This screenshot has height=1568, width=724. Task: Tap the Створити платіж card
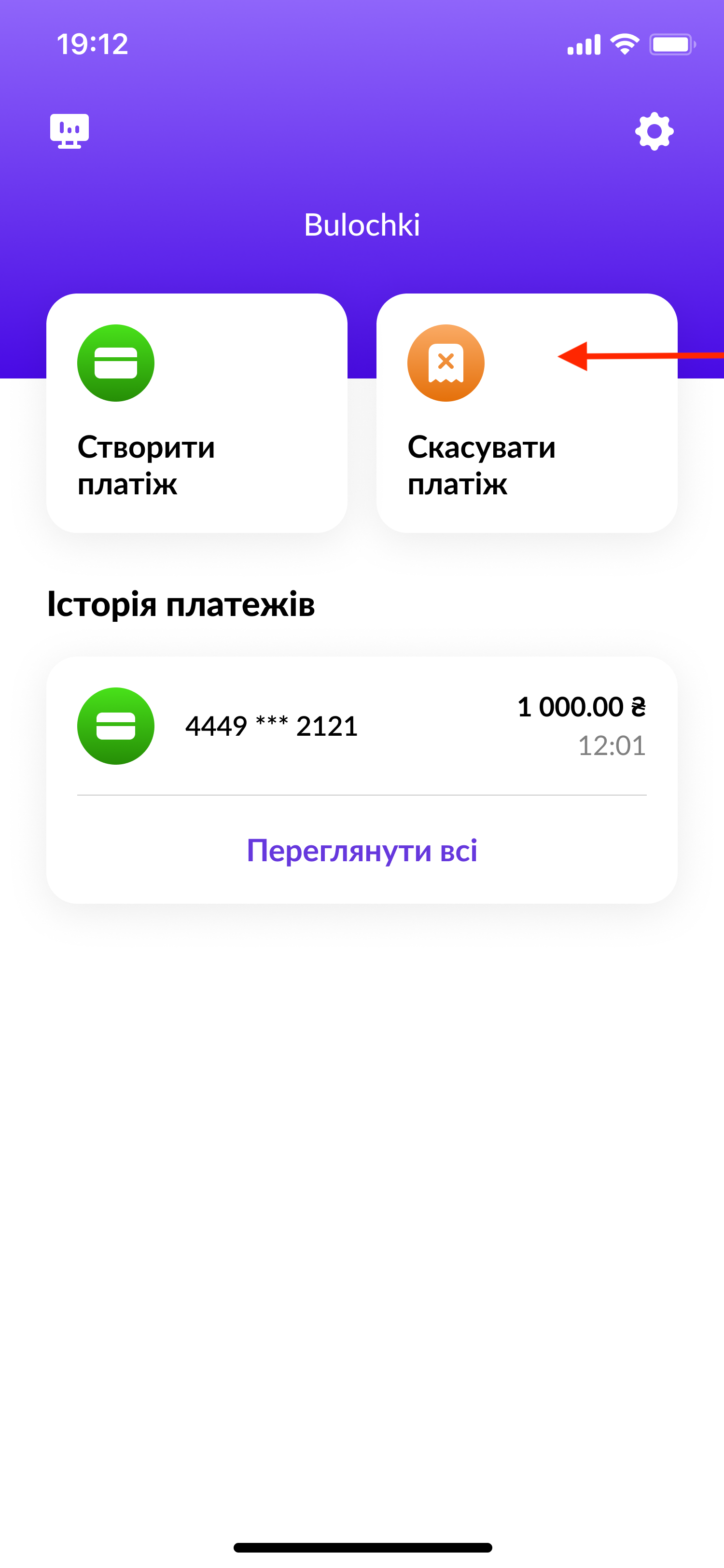196,413
